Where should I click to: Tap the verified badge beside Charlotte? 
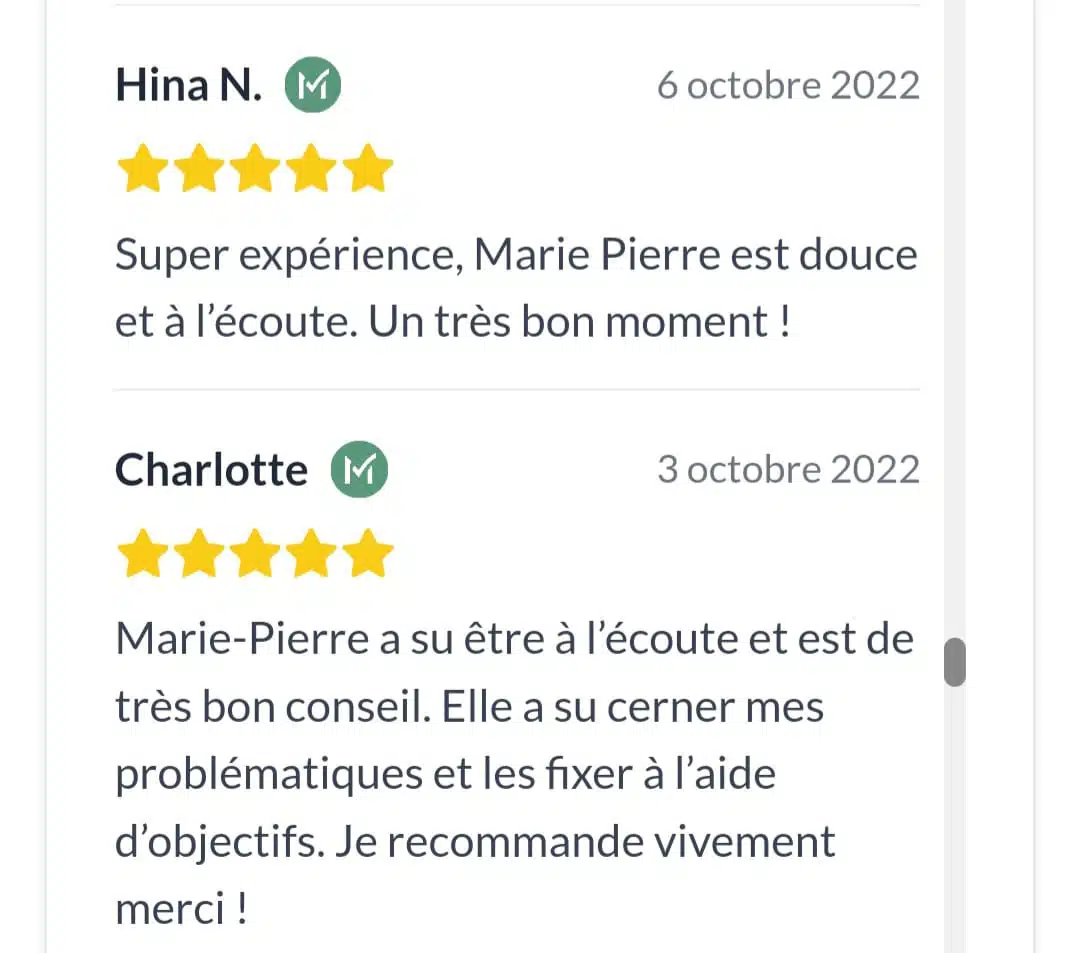click(359, 469)
